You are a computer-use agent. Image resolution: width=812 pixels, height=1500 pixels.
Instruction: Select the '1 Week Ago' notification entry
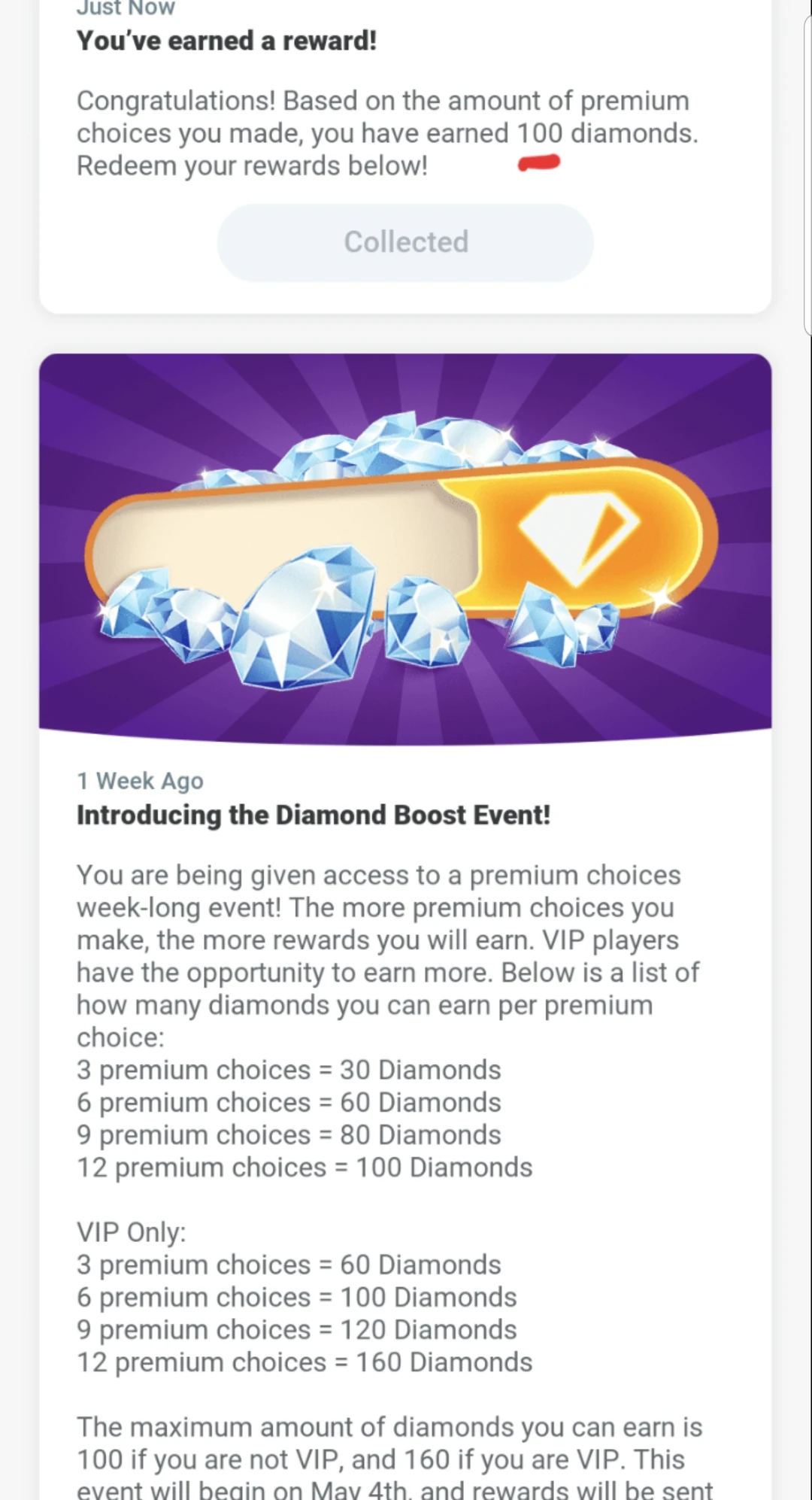pos(138,781)
